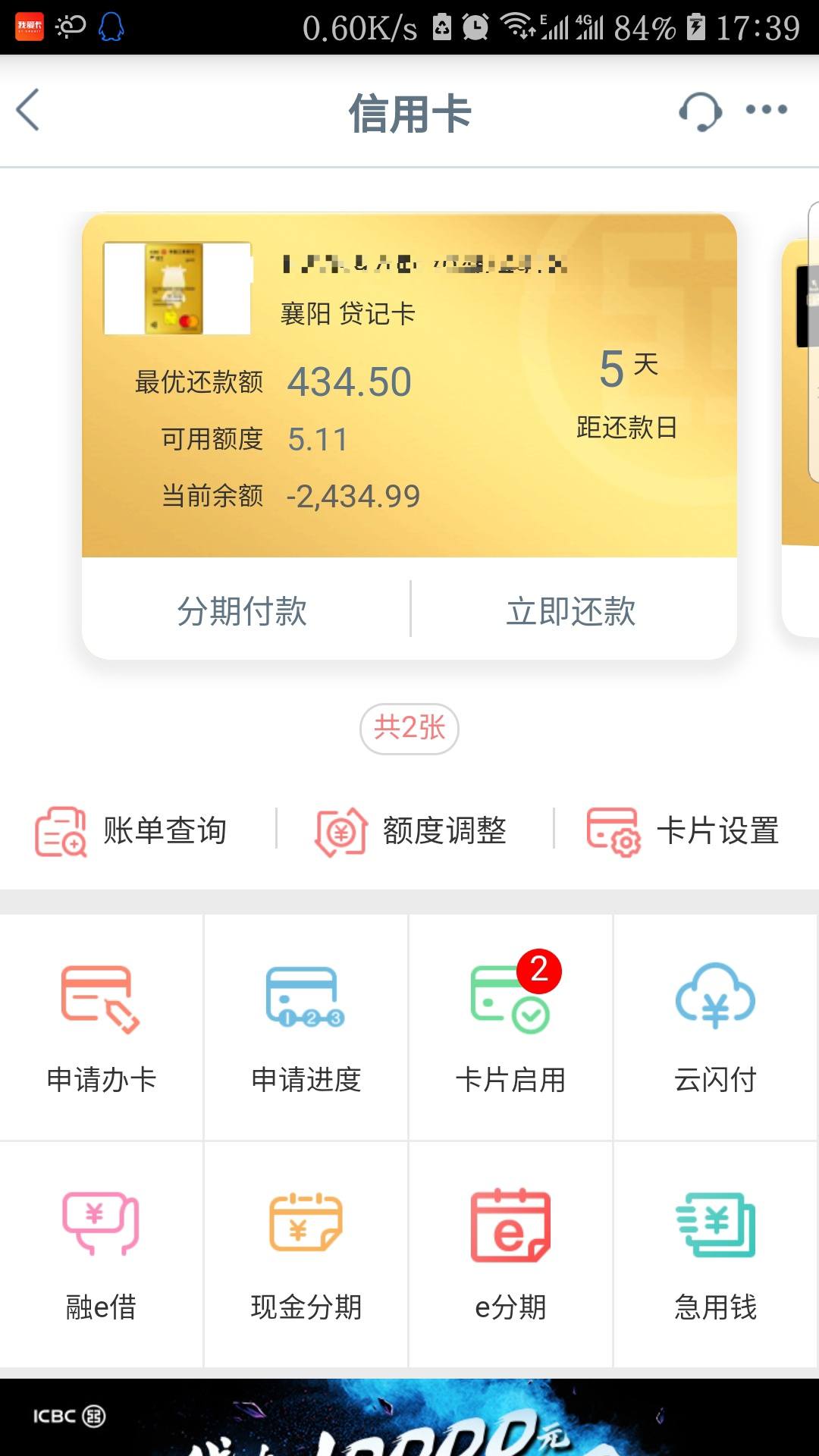The width and height of the screenshot is (819, 1456).
Task: Go back from the 信用卡 page
Action: (28, 111)
